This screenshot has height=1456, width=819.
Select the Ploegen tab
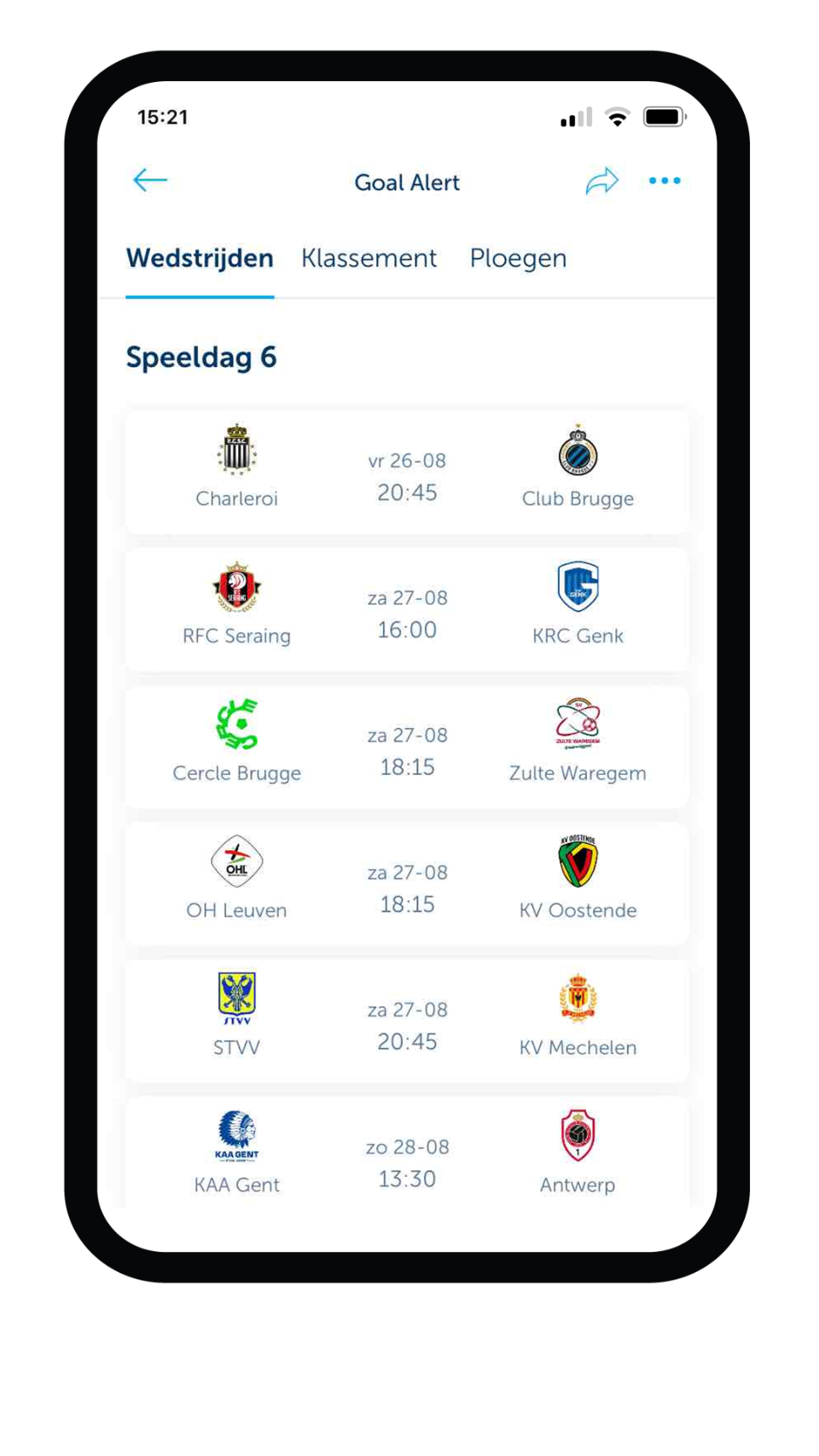[518, 259]
